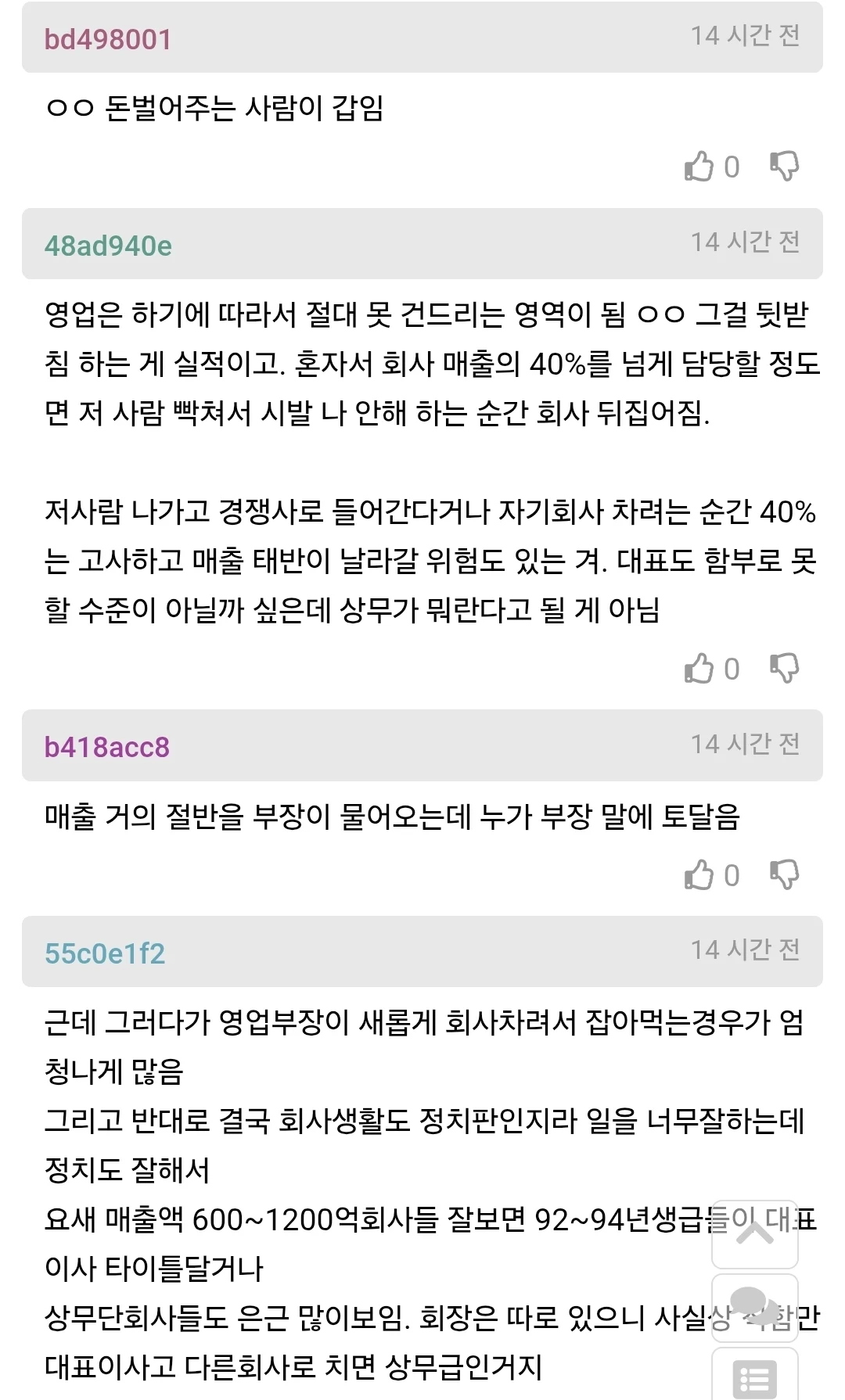Dislike the comment by bd498001
845x1400 pixels.
784,167
